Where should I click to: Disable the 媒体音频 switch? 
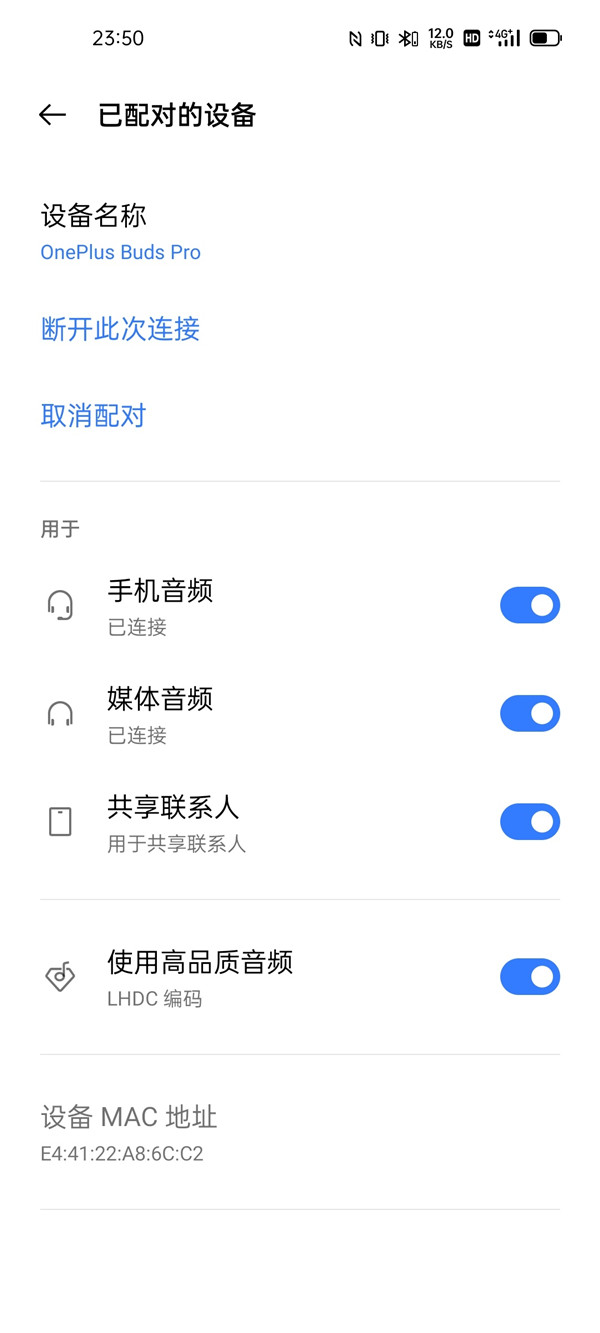point(529,713)
